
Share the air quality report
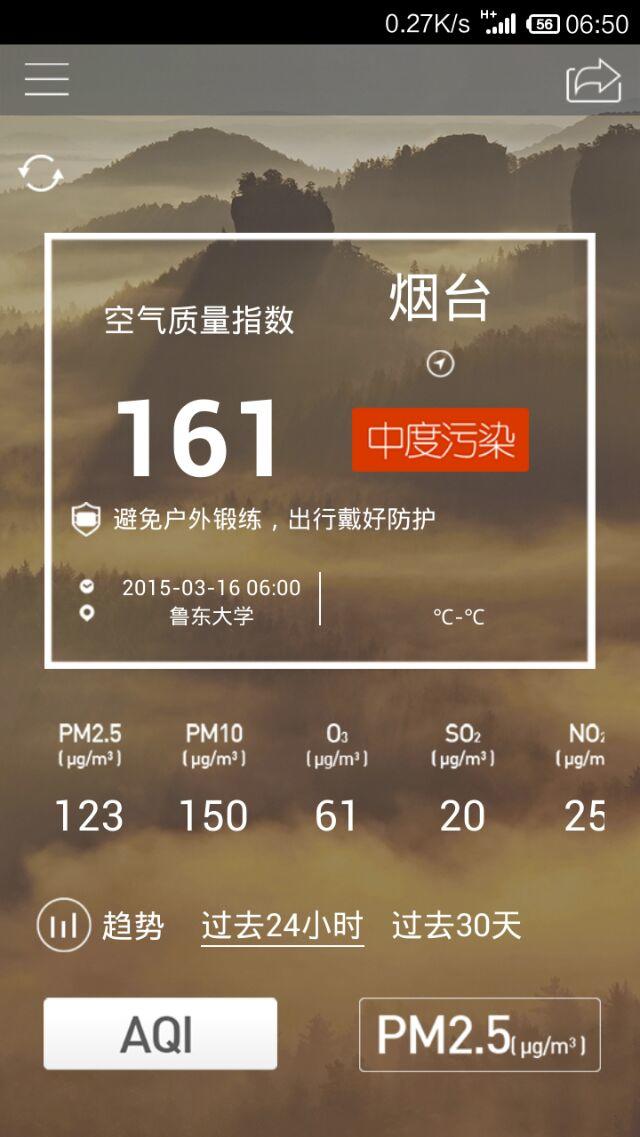click(594, 81)
